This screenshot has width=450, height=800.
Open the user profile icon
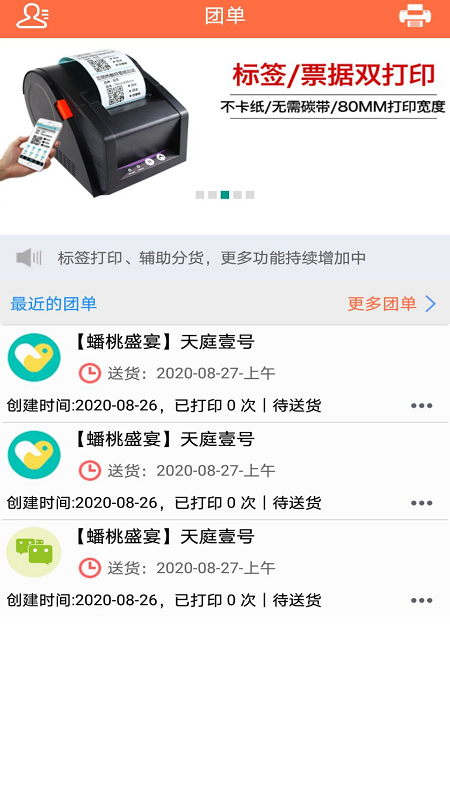coord(32,16)
